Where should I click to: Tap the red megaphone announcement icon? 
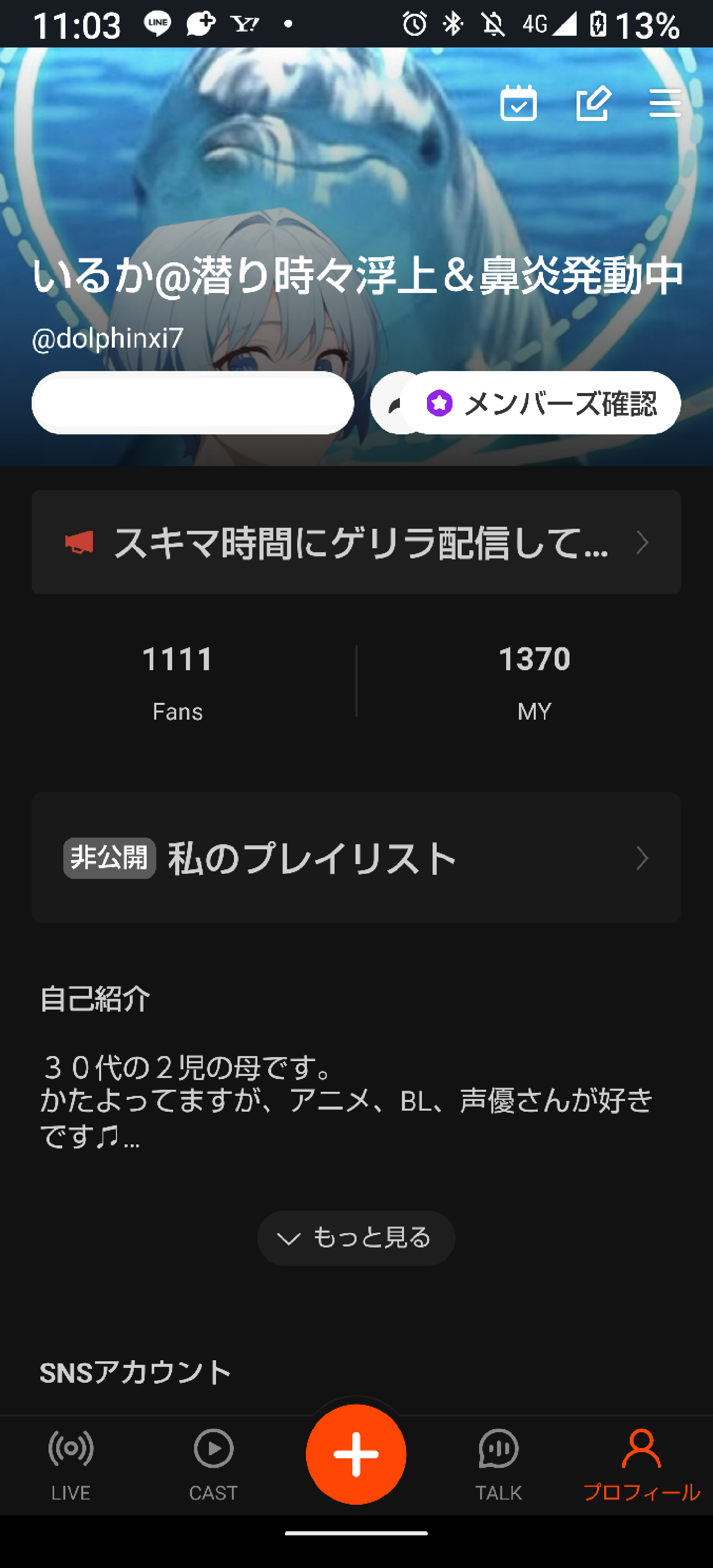click(x=78, y=542)
